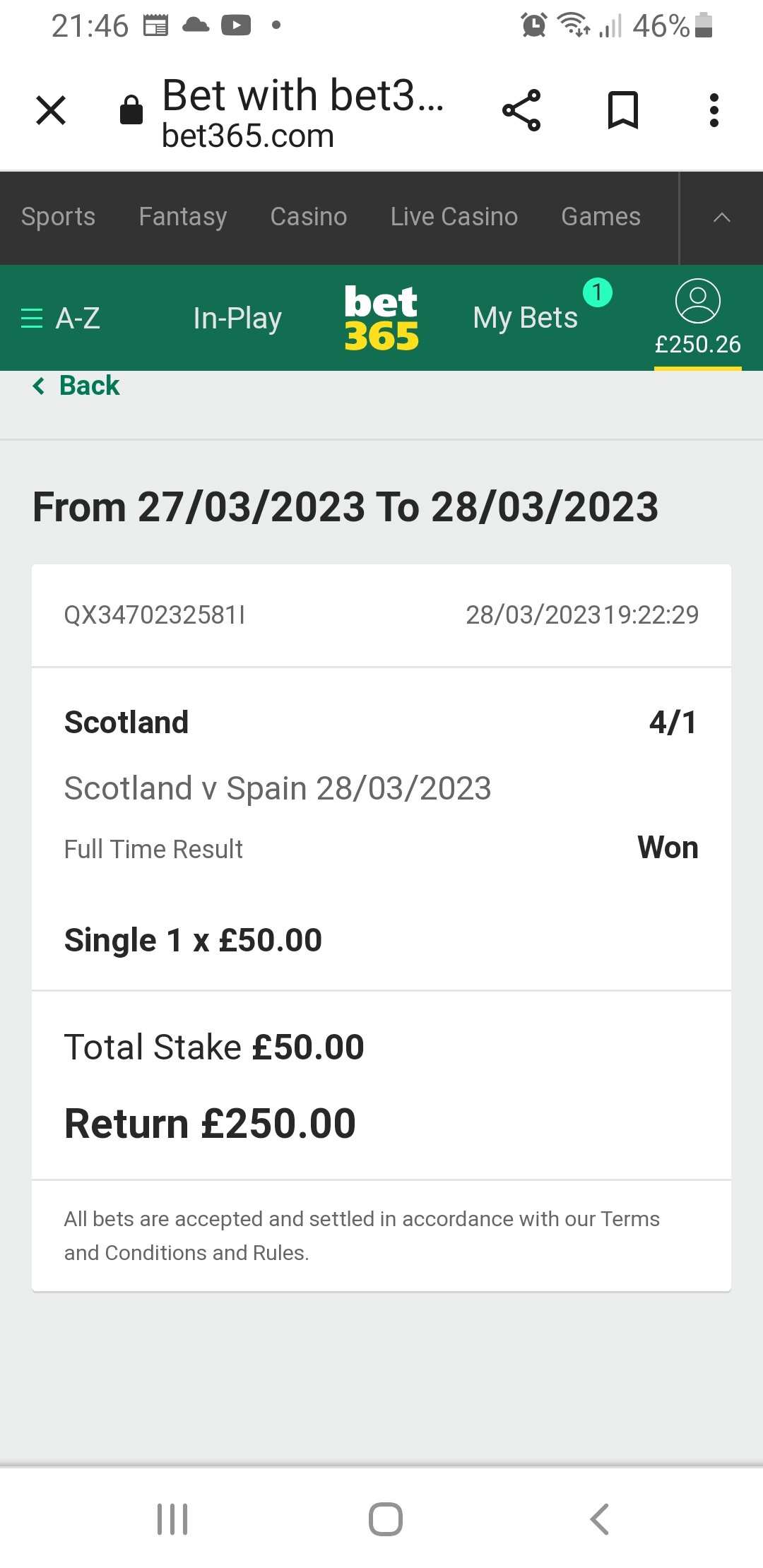Open the Fantasy section
Screen dimensions: 763x1568
click(183, 217)
